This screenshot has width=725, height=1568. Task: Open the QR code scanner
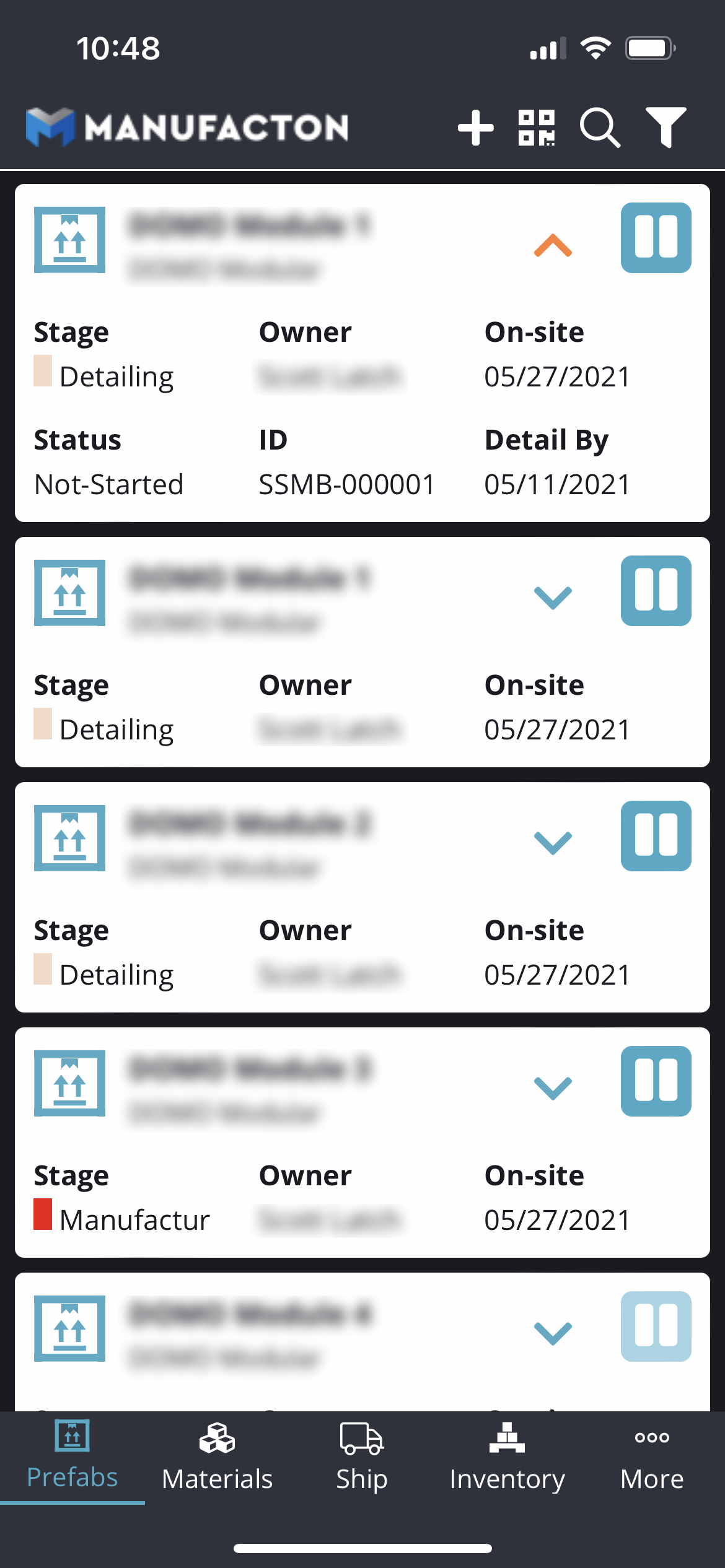[537, 127]
